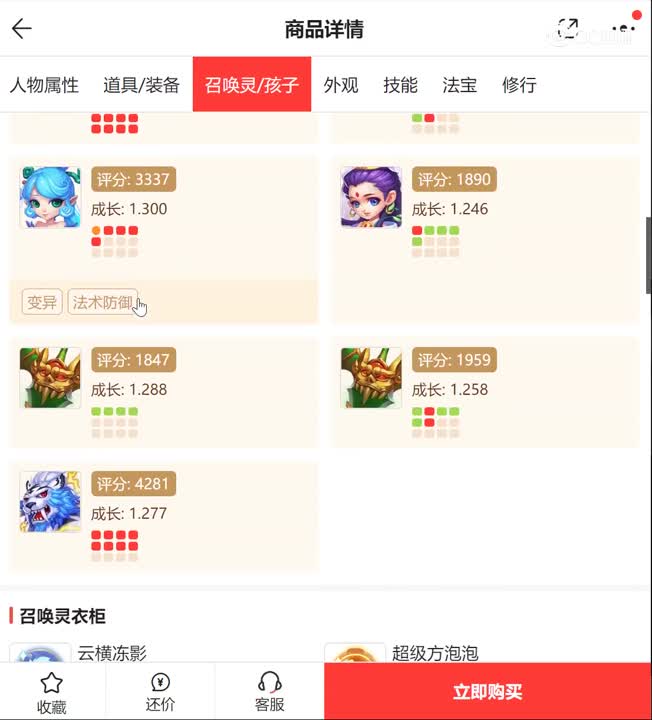Screen dimensions: 652x720
Task: Contact 客服 customer service
Action: 269,692
